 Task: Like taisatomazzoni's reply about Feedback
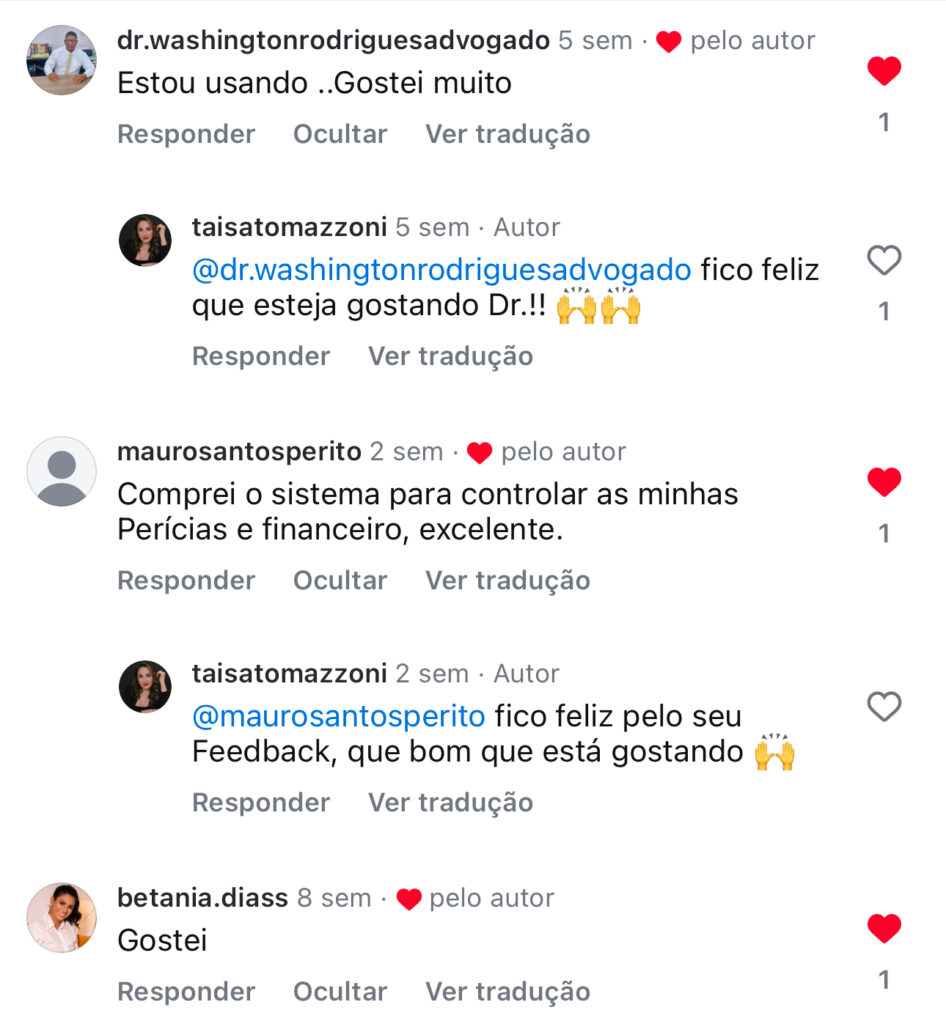[883, 708]
